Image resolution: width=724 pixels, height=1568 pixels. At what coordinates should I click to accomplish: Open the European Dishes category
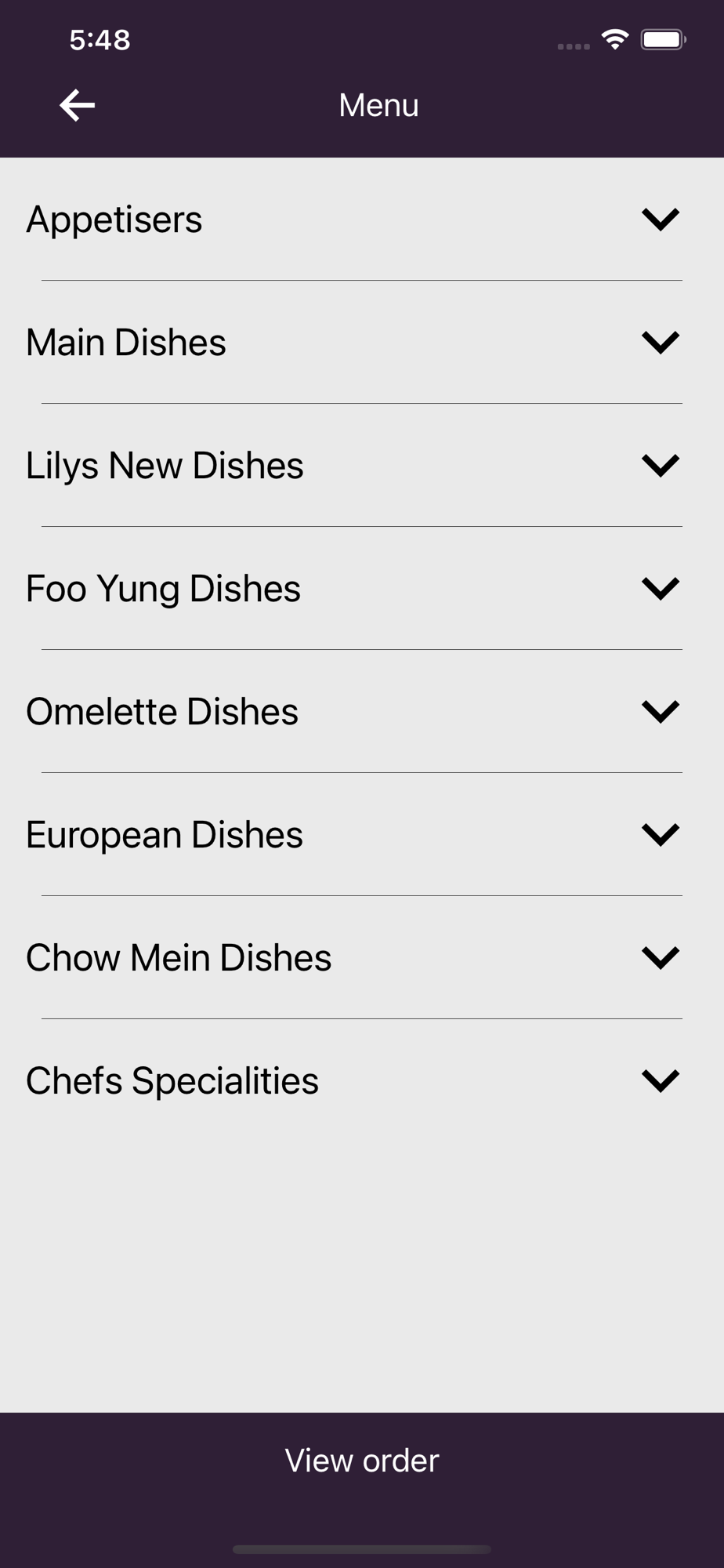coord(660,835)
